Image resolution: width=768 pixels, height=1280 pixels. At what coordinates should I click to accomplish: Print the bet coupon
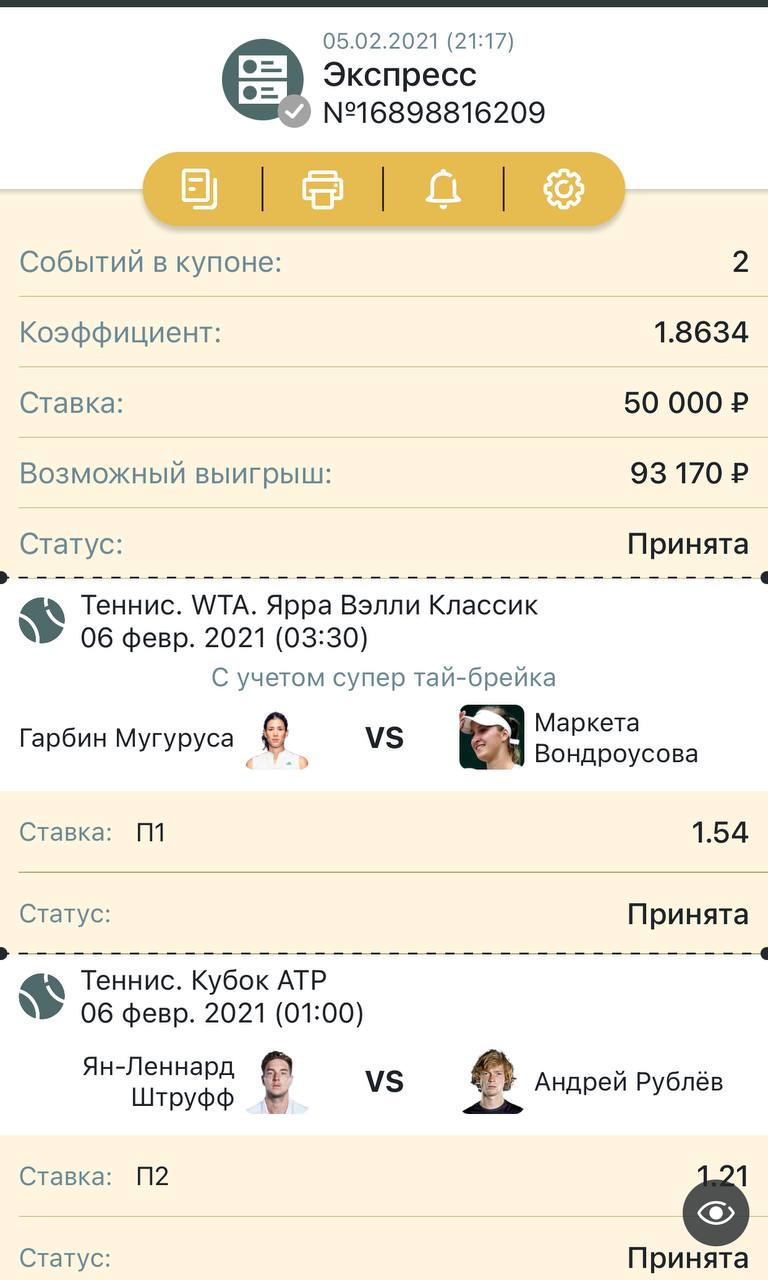[x=322, y=189]
